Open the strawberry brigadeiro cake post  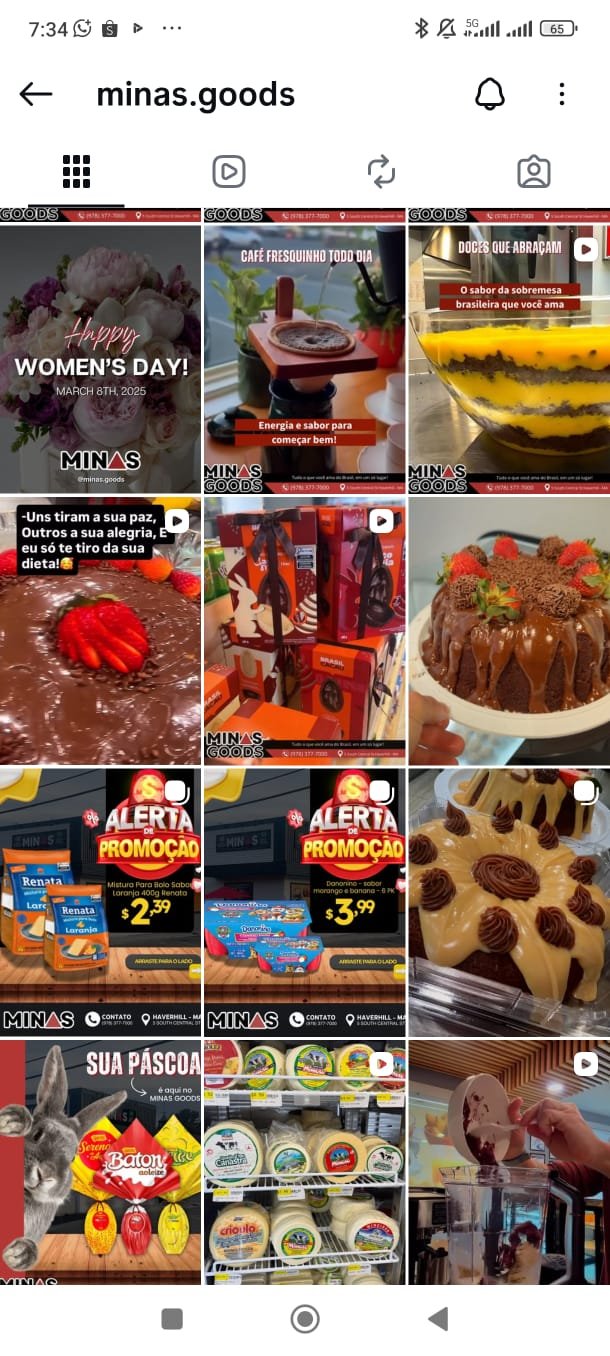pyautogui.click(x=508, y=631)
